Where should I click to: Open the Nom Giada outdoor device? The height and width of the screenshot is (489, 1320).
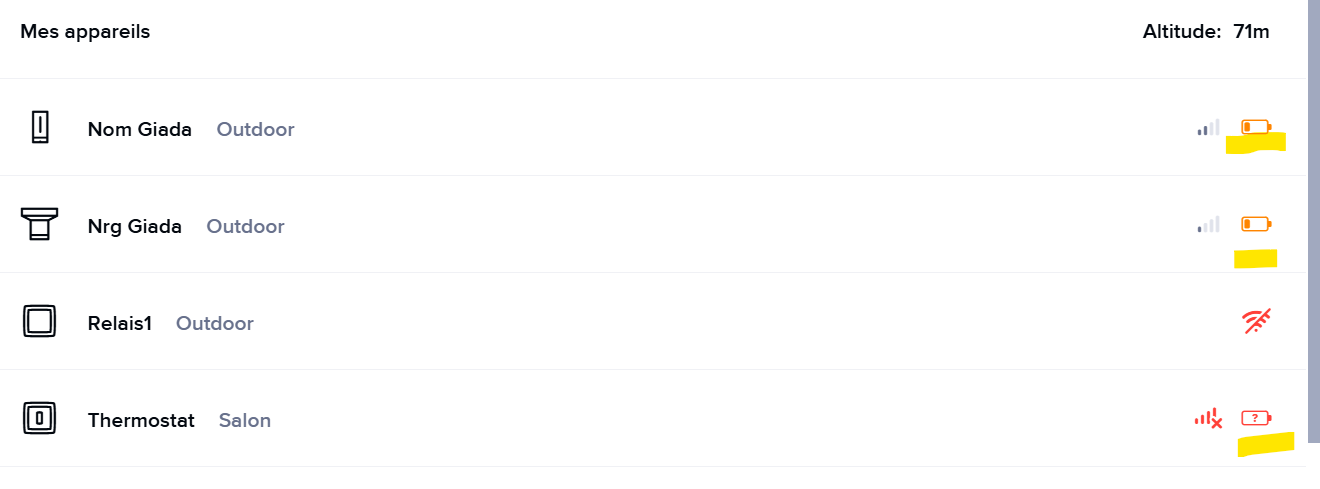coord(140,129)
